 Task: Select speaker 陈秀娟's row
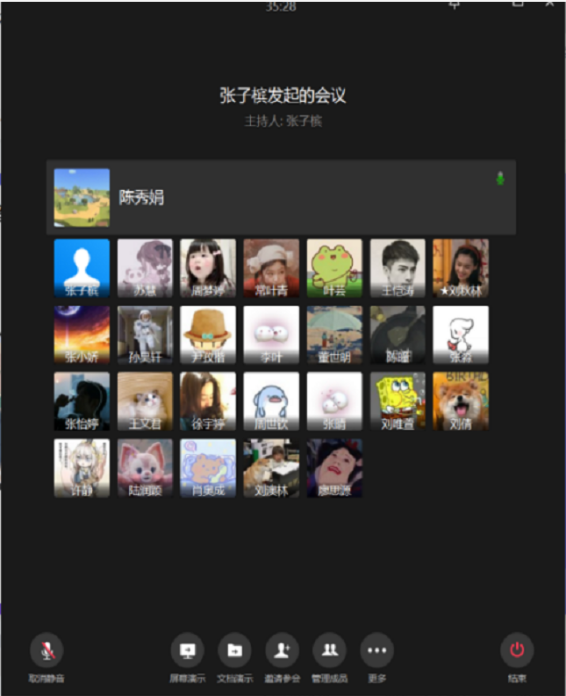(x=281, y=197)
